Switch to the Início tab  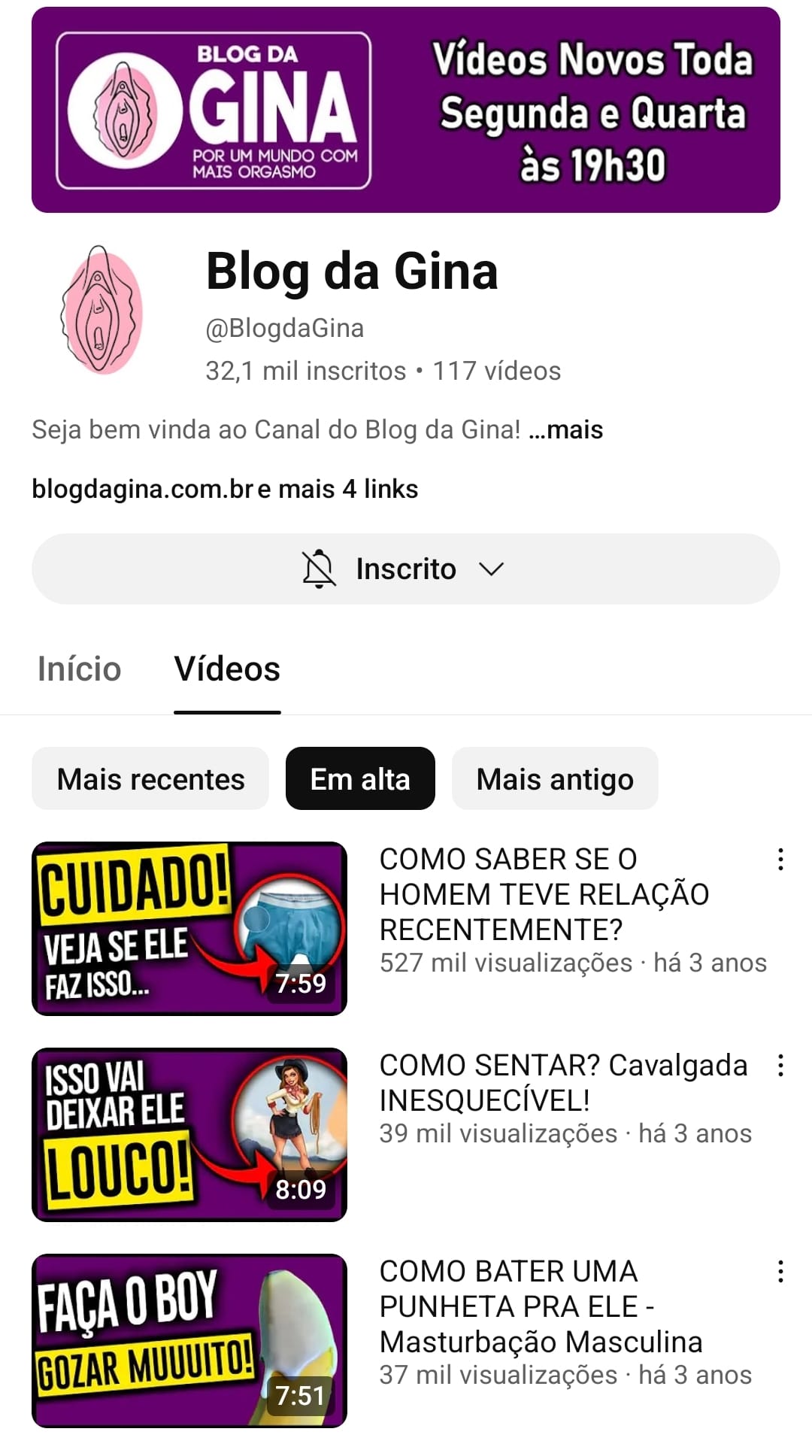click(x=80, y=669)
